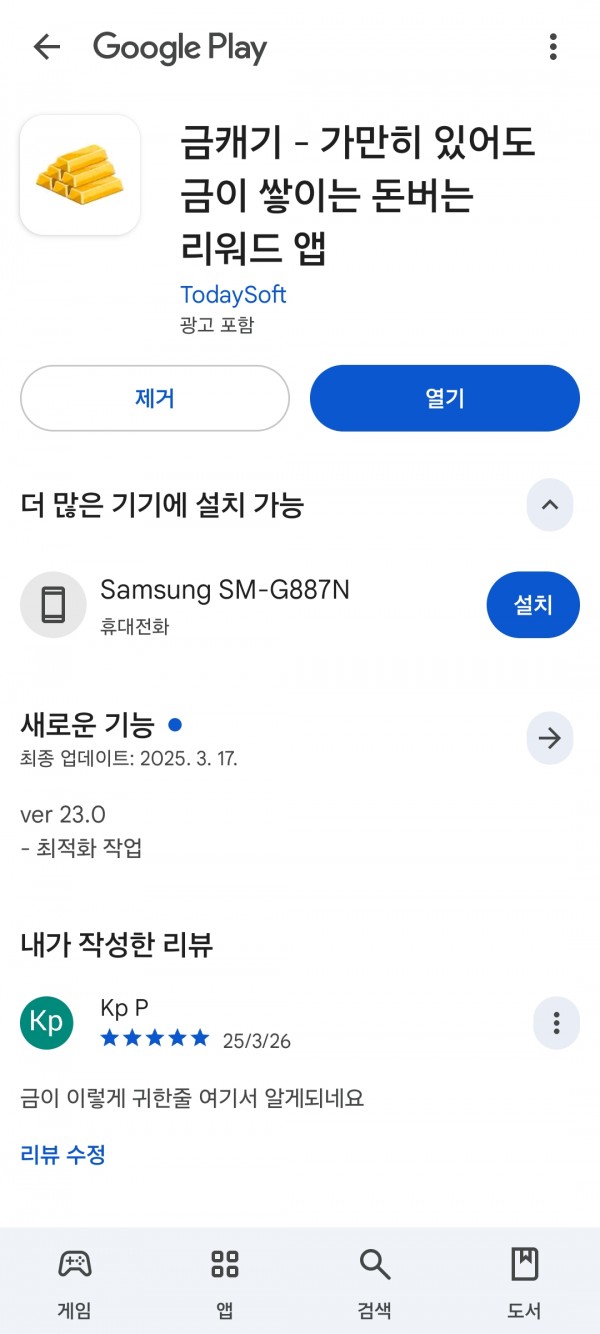Open options menu for Kp P review

556,1023
